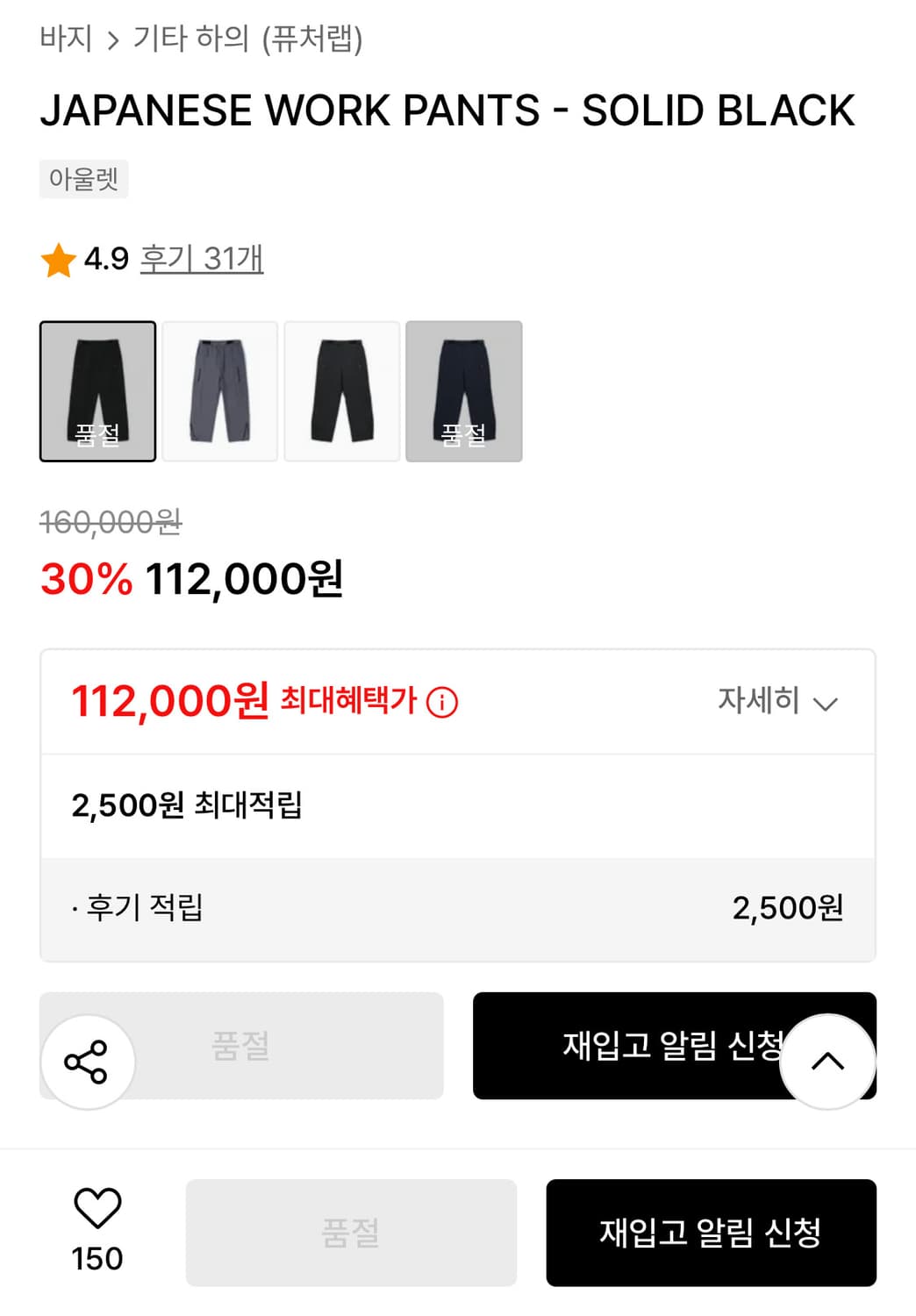Open 기타 하의 (퓨처랩) category page
This screenshot has height=1316, width=916.
[252, 38]
